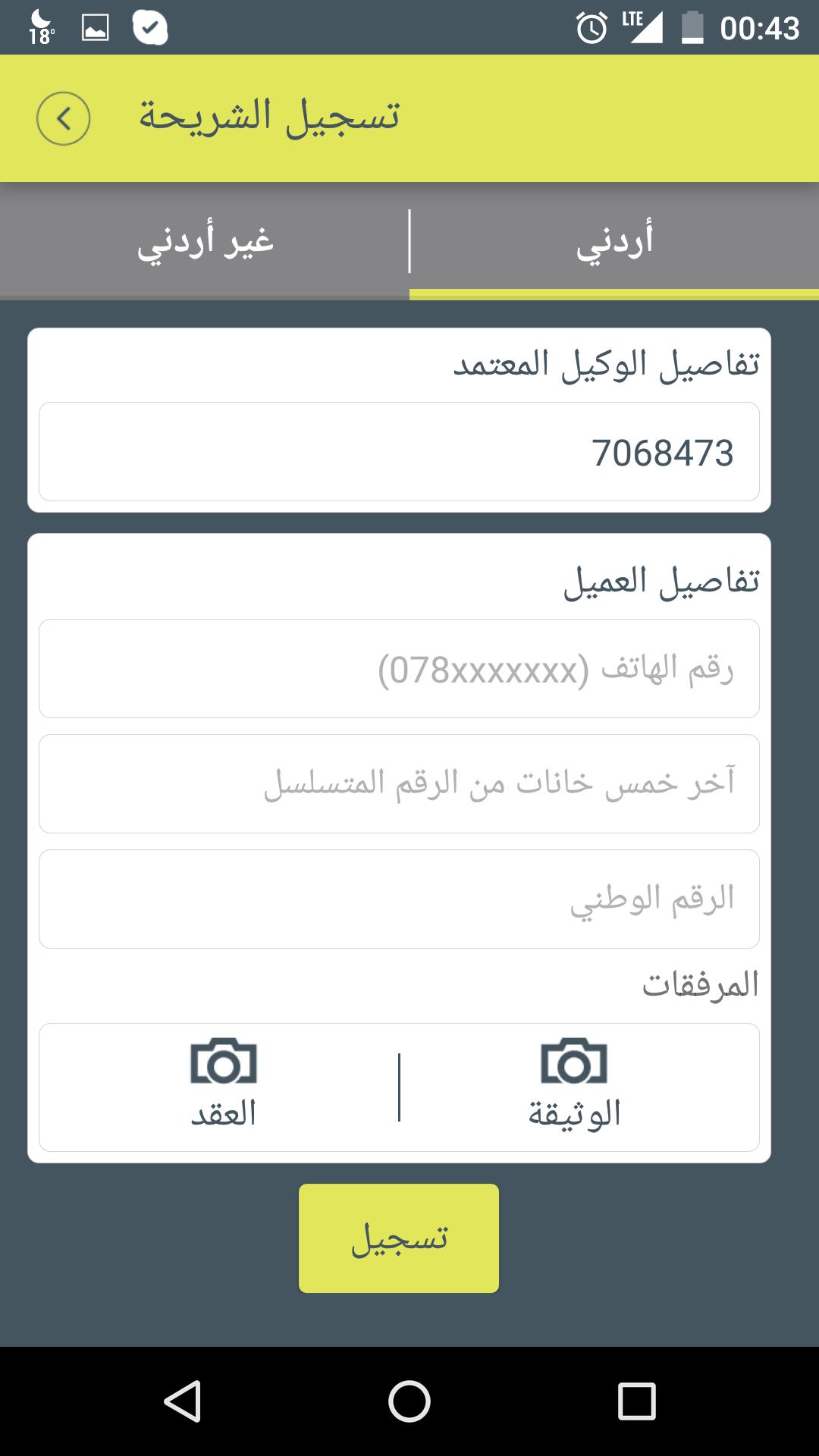Screen dimensions: 819x1456
Task: Submit the form with تسجيل button
Action: click(399, 1238)
